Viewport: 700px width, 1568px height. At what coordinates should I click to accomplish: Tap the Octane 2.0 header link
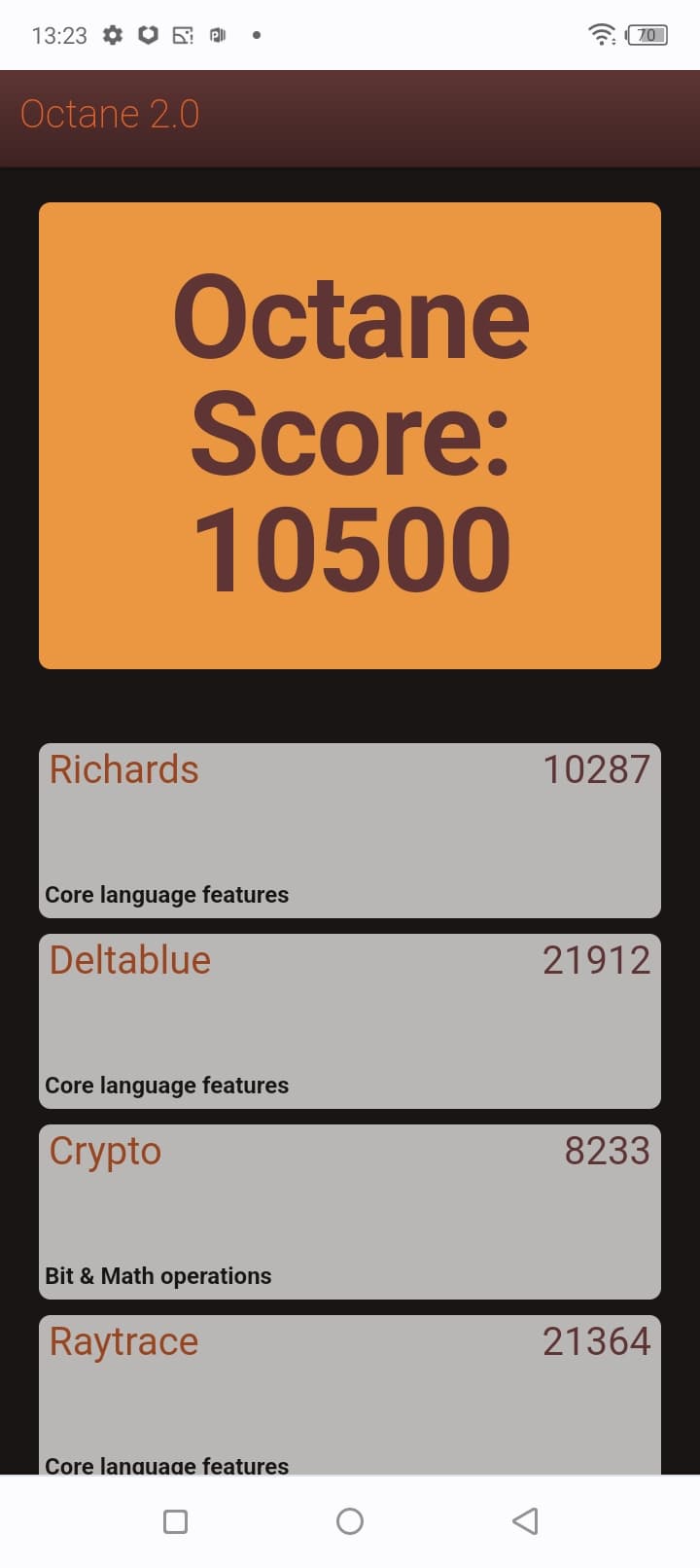[110, 115]
